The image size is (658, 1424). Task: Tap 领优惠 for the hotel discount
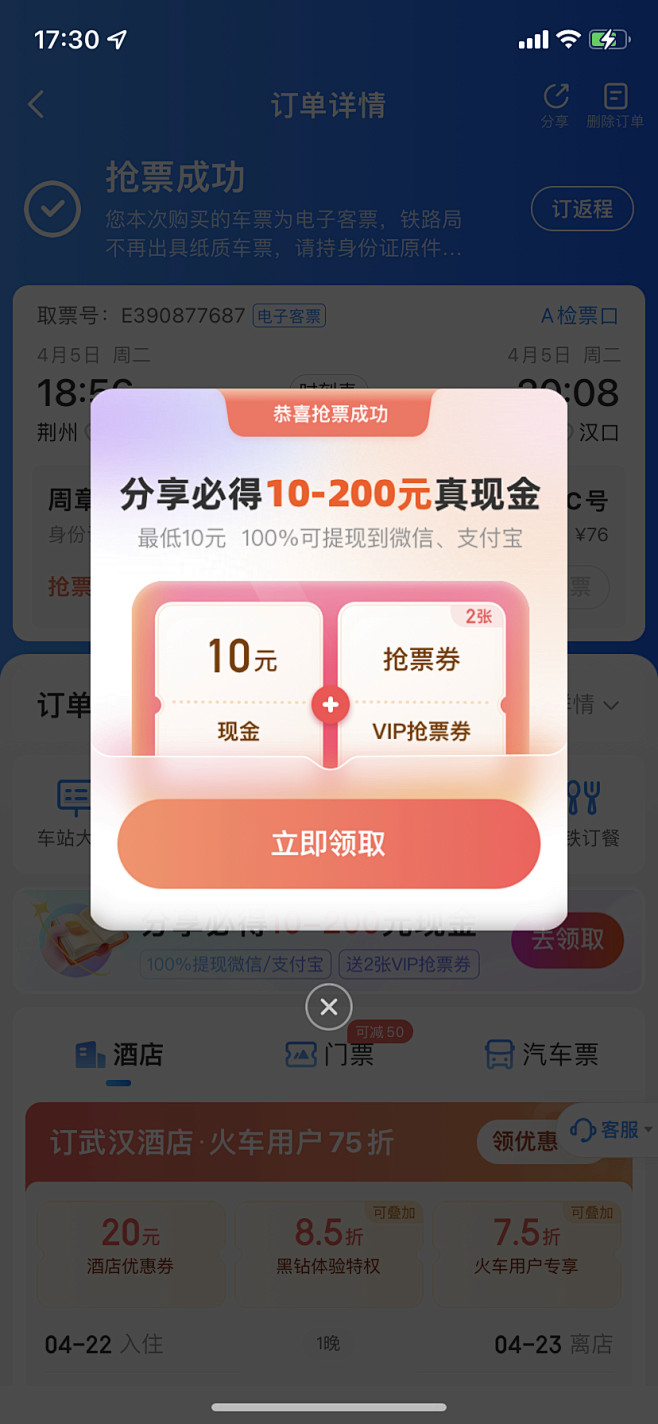525,1142
